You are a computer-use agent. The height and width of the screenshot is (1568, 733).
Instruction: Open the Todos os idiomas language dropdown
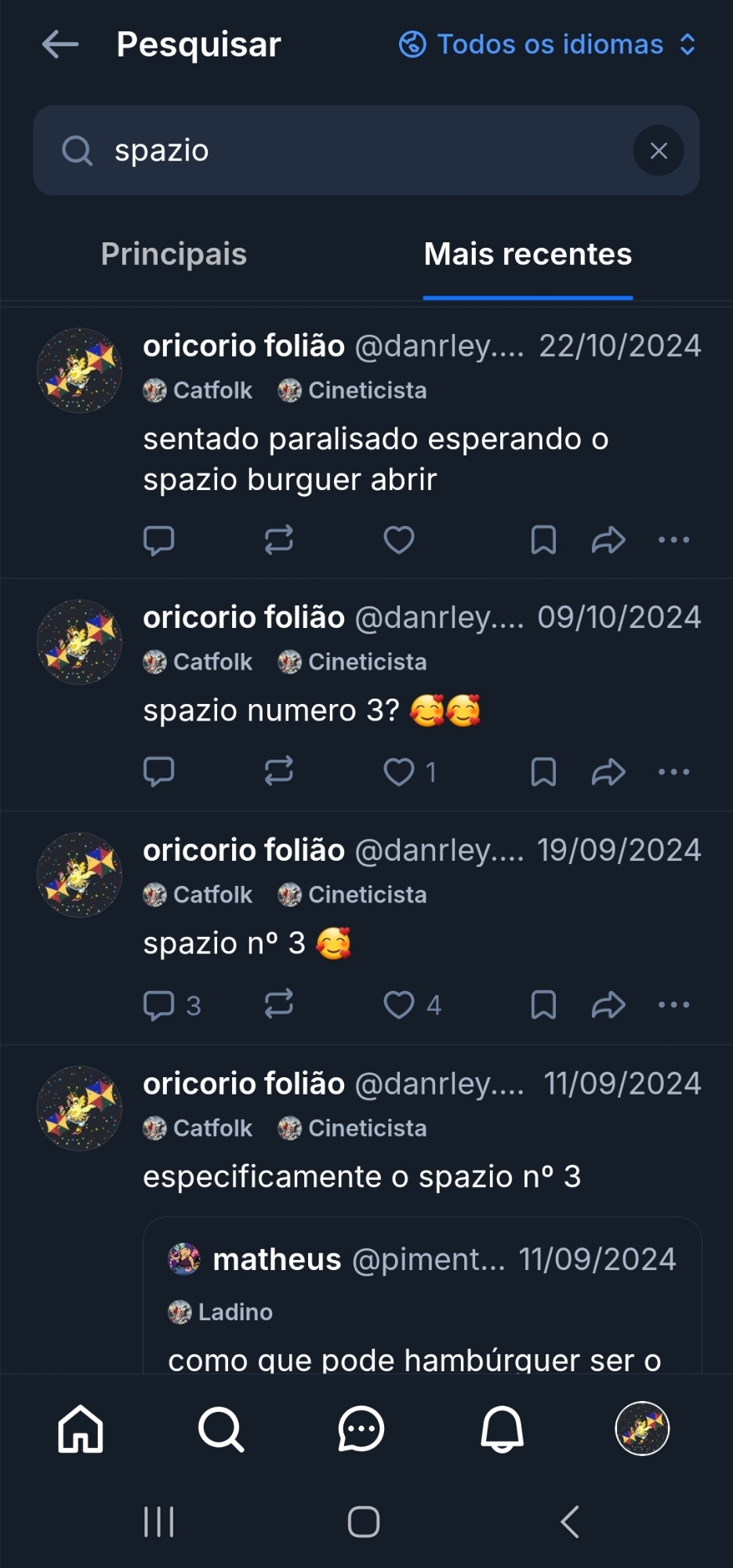click(x=547, y=45)
